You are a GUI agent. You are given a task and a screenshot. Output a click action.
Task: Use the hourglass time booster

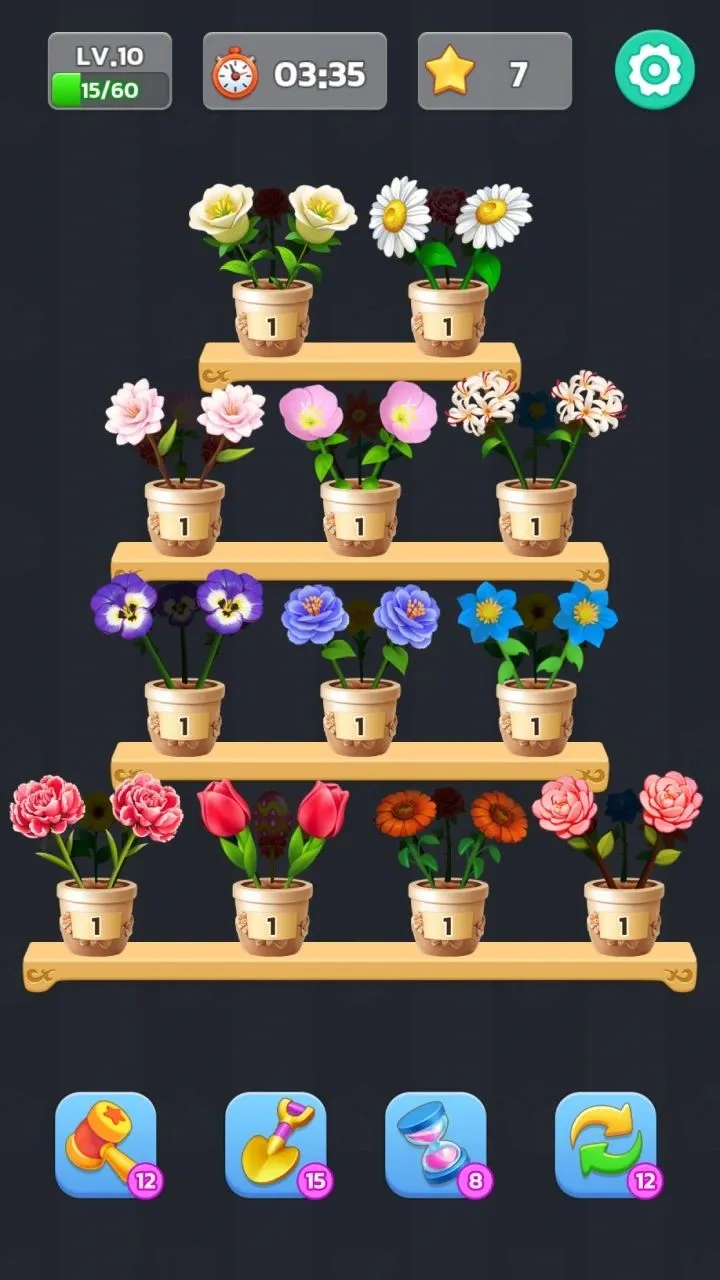click(x=436, y=1144)
